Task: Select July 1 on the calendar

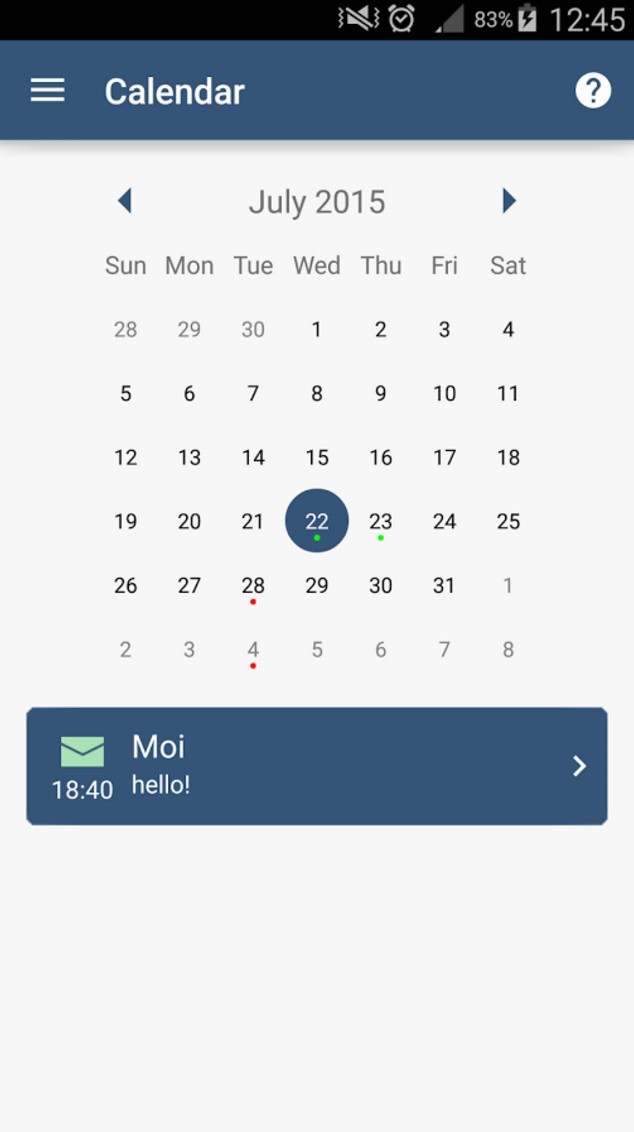Action: point(317,329)
